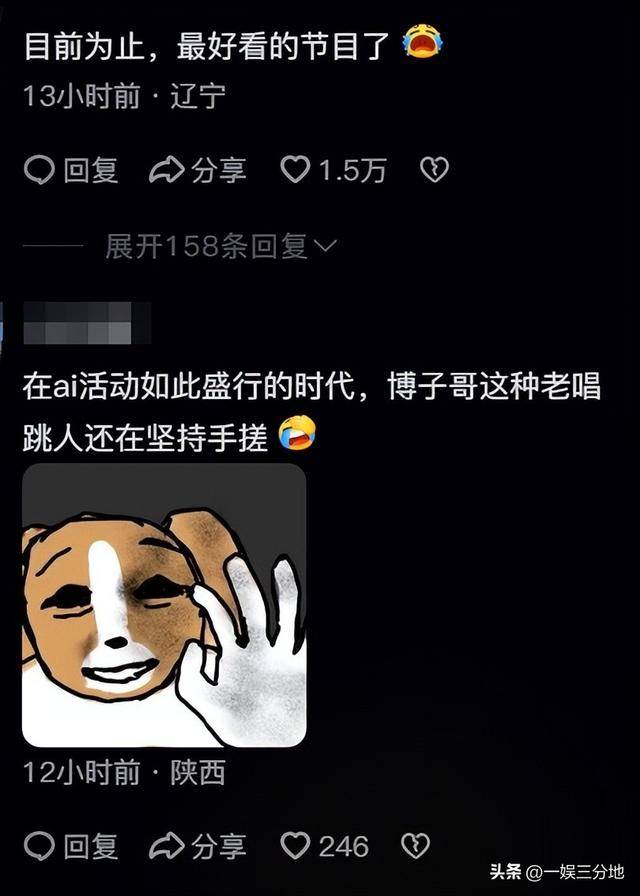Share the 13小时前 comment
Screen dimensions: 640x896
point(197,170)
